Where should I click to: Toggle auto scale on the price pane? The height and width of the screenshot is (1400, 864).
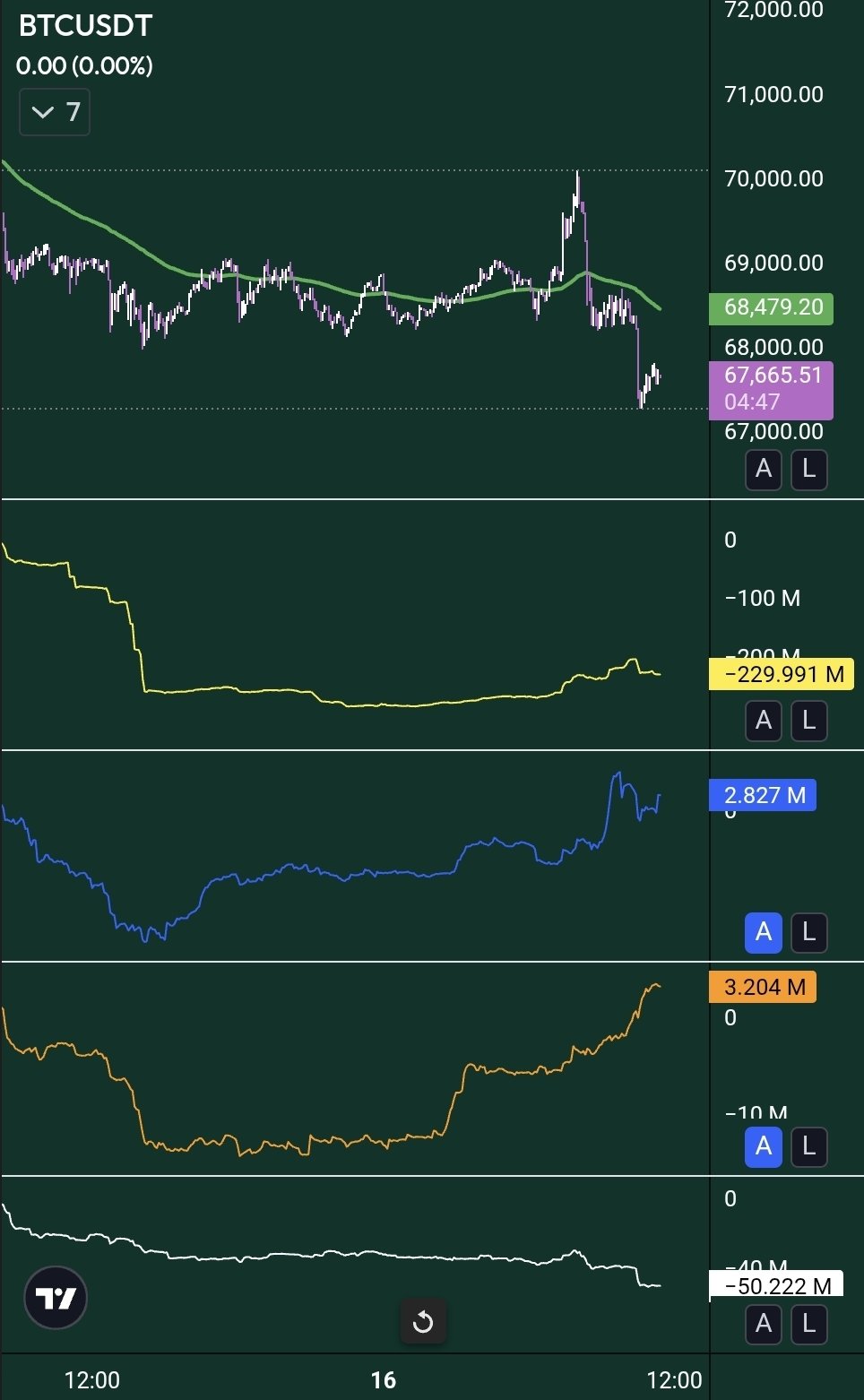pyautogui.click(x=764, y=469)
